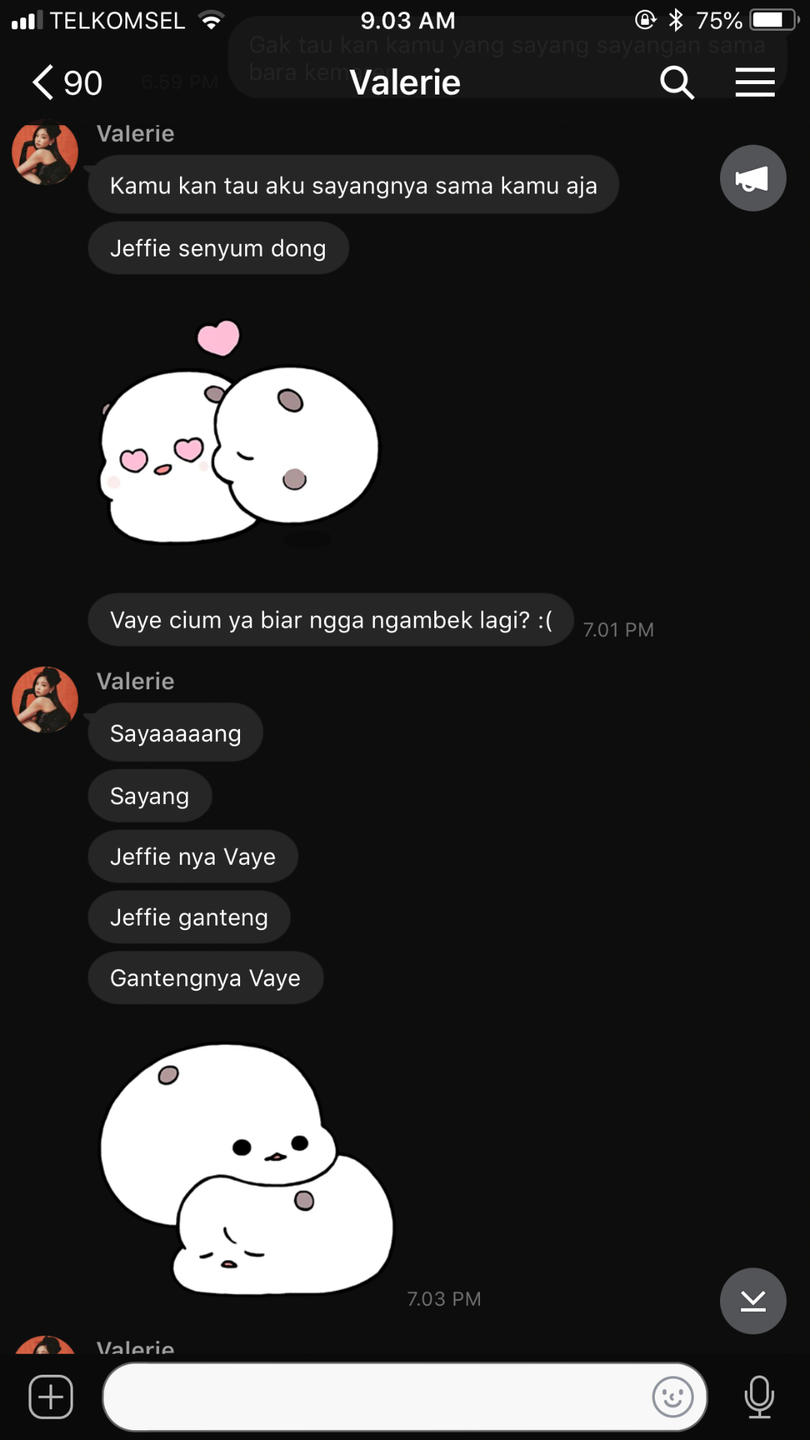Open Valerie's profile photo beside Sayaaaaang
The image size is (810, 1440).
45,699
